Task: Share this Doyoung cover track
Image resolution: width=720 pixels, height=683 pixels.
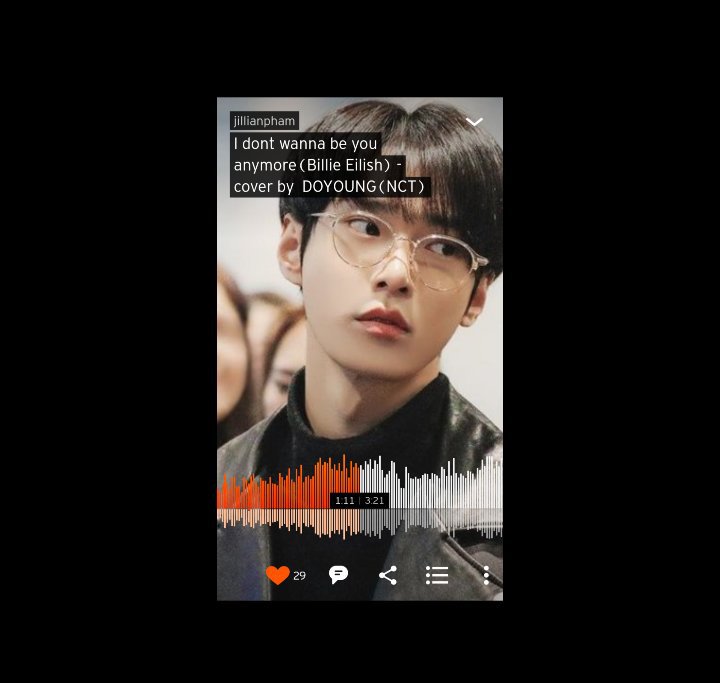Action: tap(388, 575)
